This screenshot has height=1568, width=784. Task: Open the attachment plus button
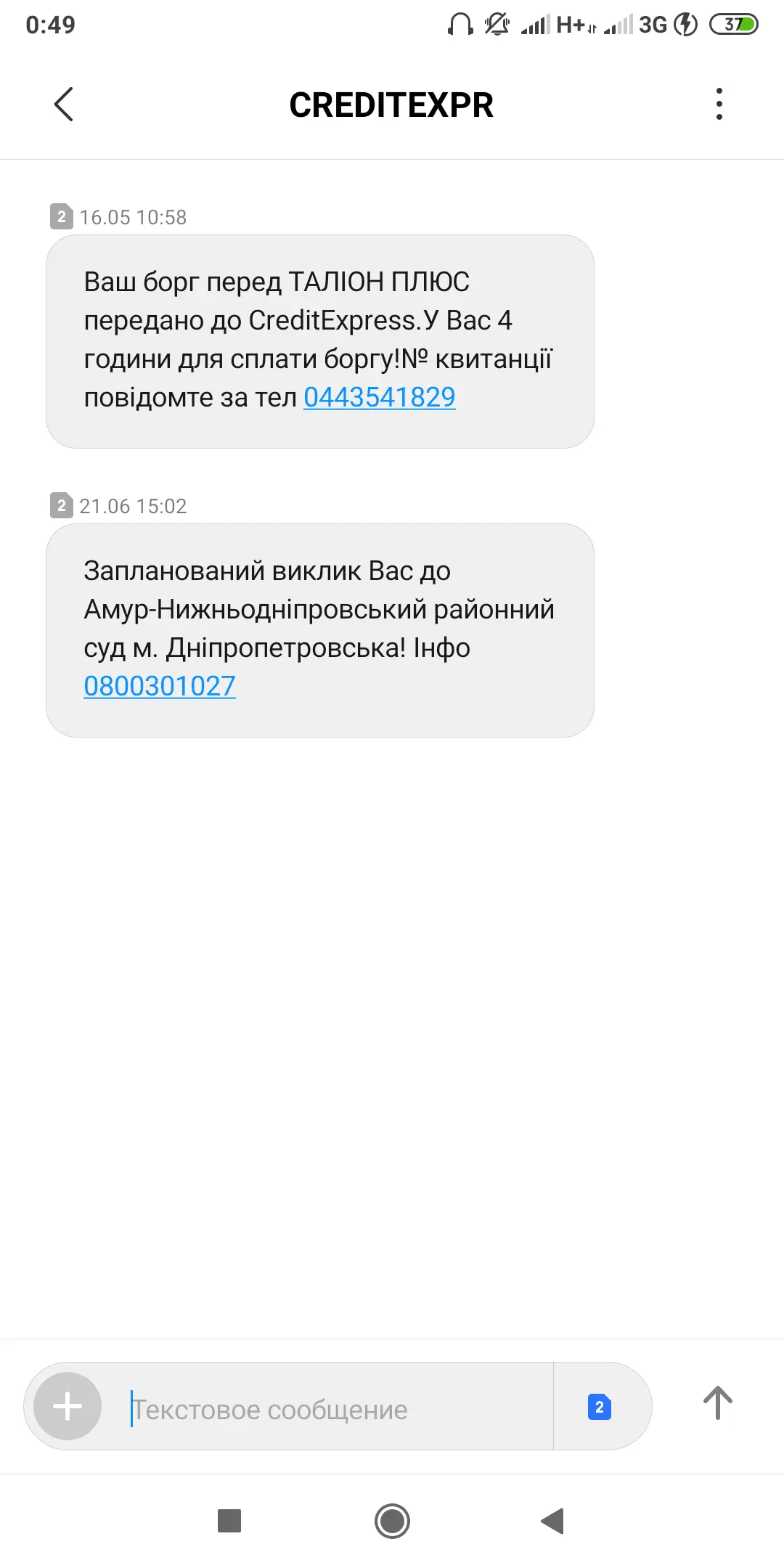coord(68,1407)
